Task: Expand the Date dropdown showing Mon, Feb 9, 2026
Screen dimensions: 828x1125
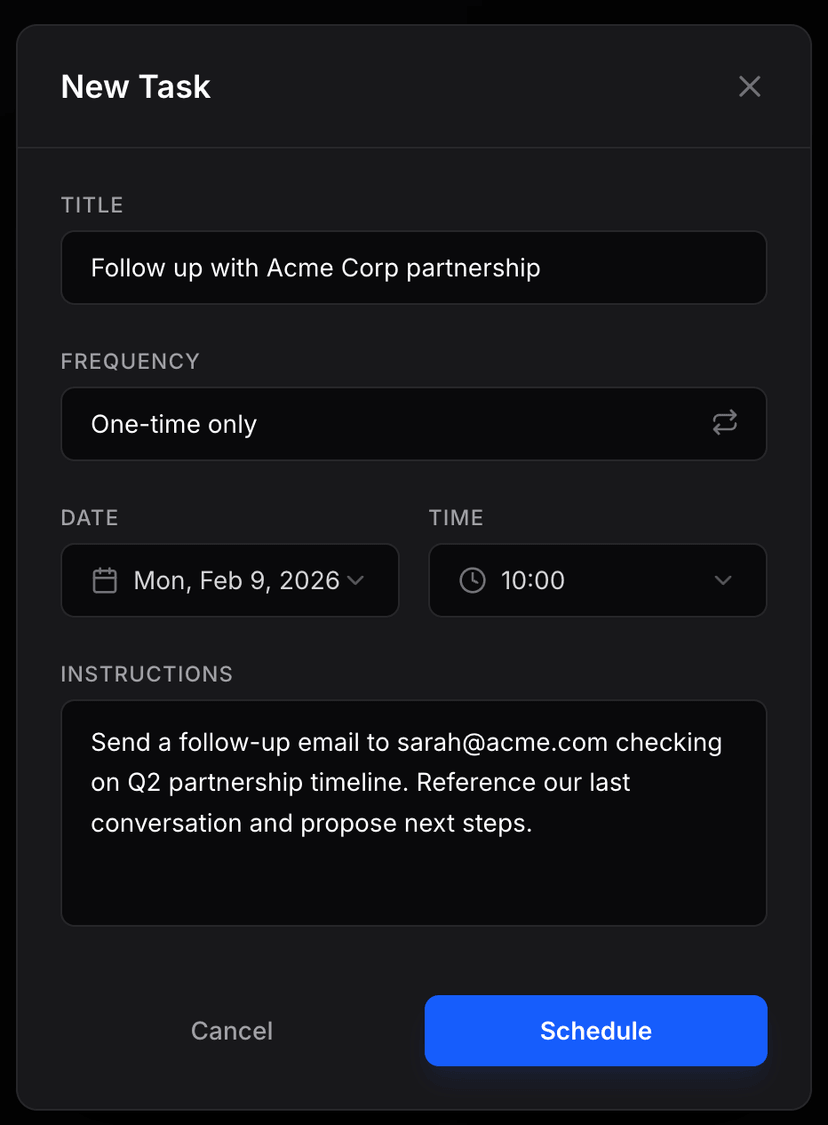Action: [x=230, y=580]
